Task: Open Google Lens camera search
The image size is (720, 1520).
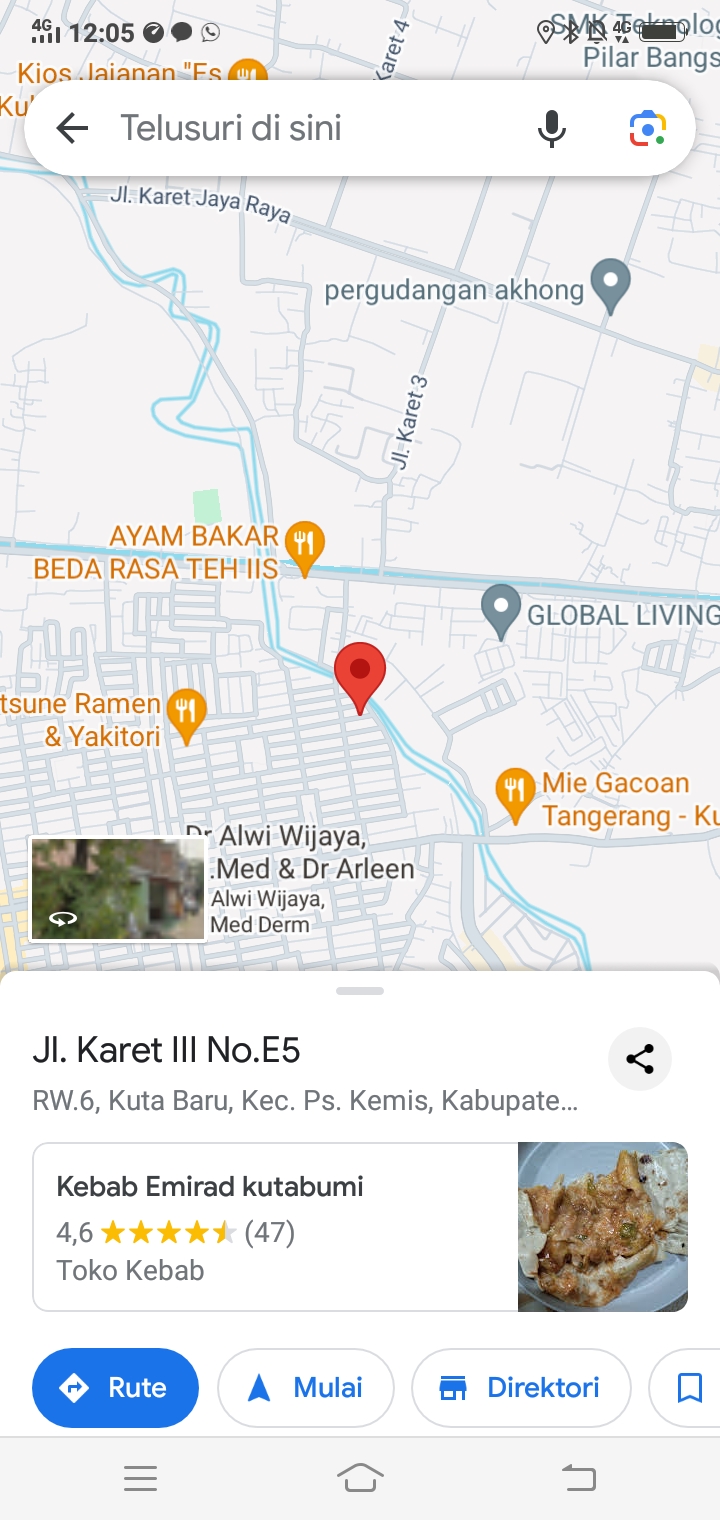Action: [x=647, y=128]
